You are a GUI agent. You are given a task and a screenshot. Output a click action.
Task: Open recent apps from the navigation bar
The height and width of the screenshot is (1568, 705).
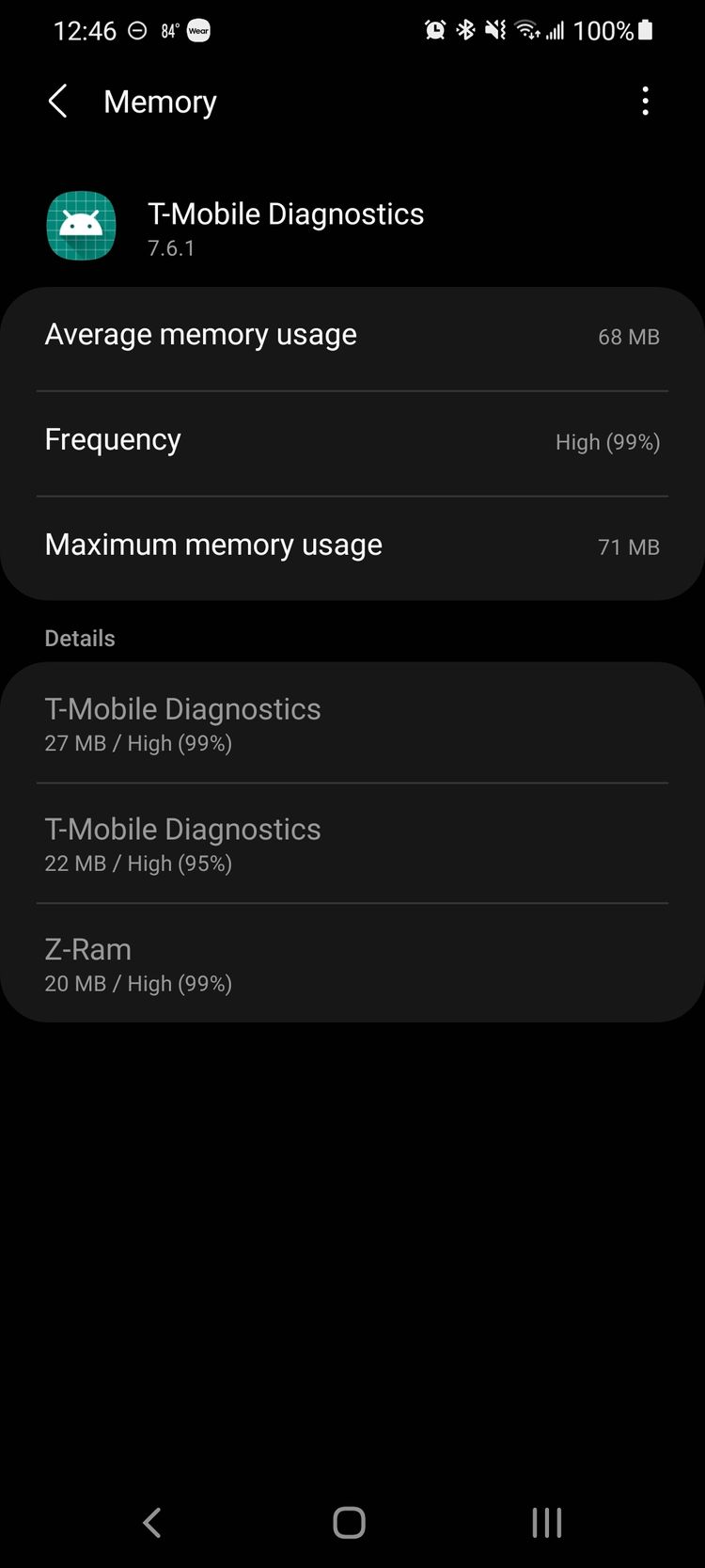[547, 1523]
